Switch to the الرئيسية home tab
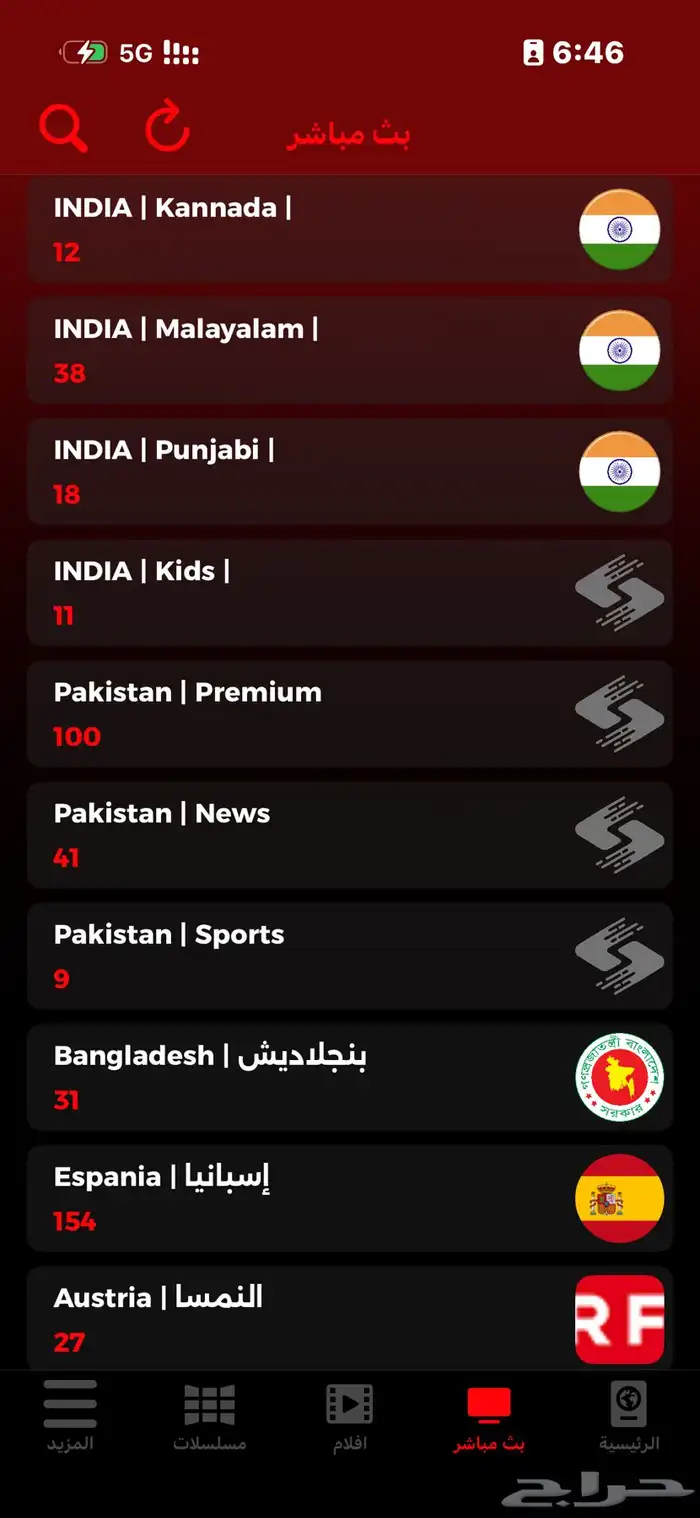700x1518 pixels. pos(629,1416)
